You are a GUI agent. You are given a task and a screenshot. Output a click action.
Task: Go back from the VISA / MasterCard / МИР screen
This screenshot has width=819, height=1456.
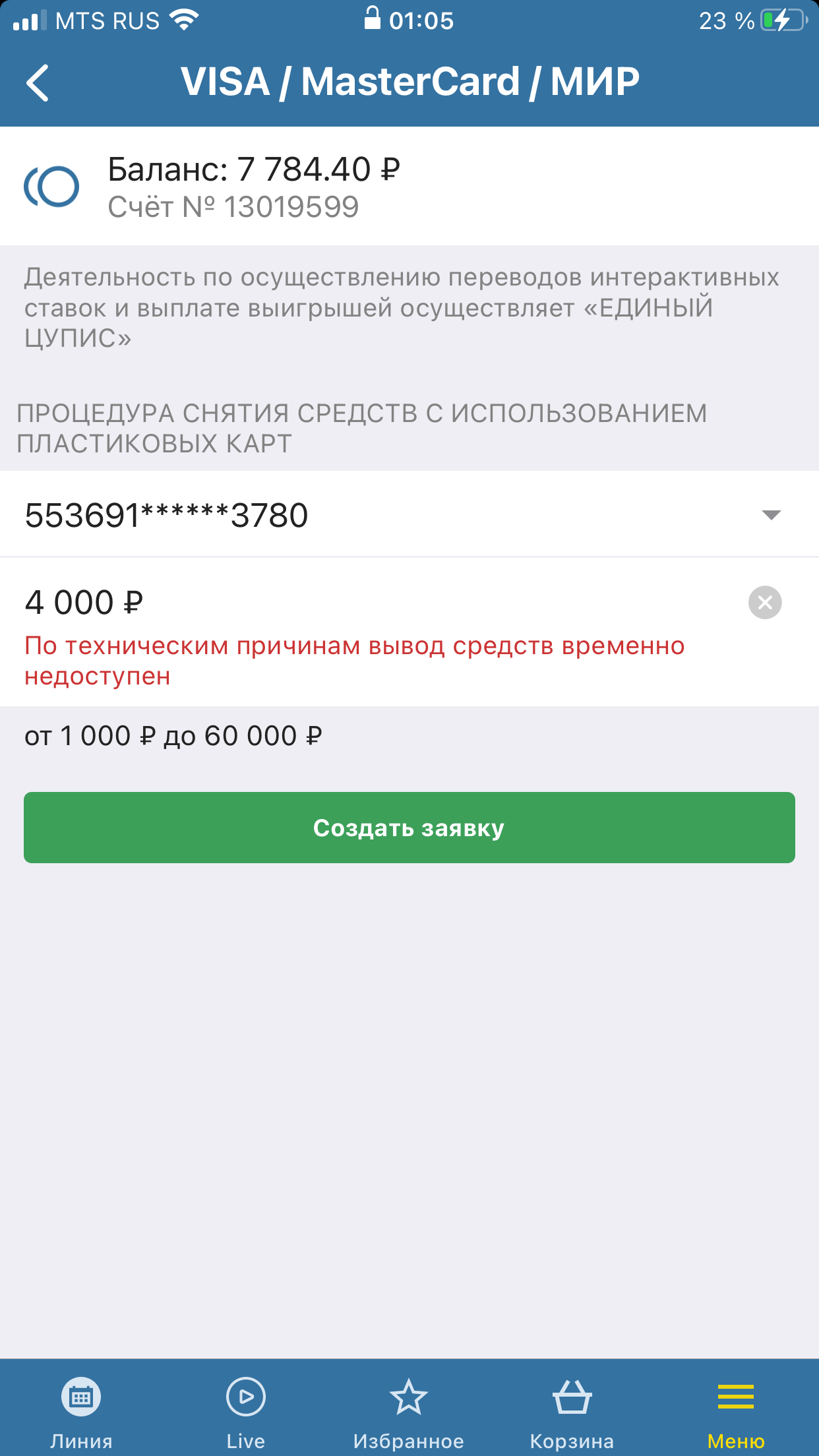point(38,82)
